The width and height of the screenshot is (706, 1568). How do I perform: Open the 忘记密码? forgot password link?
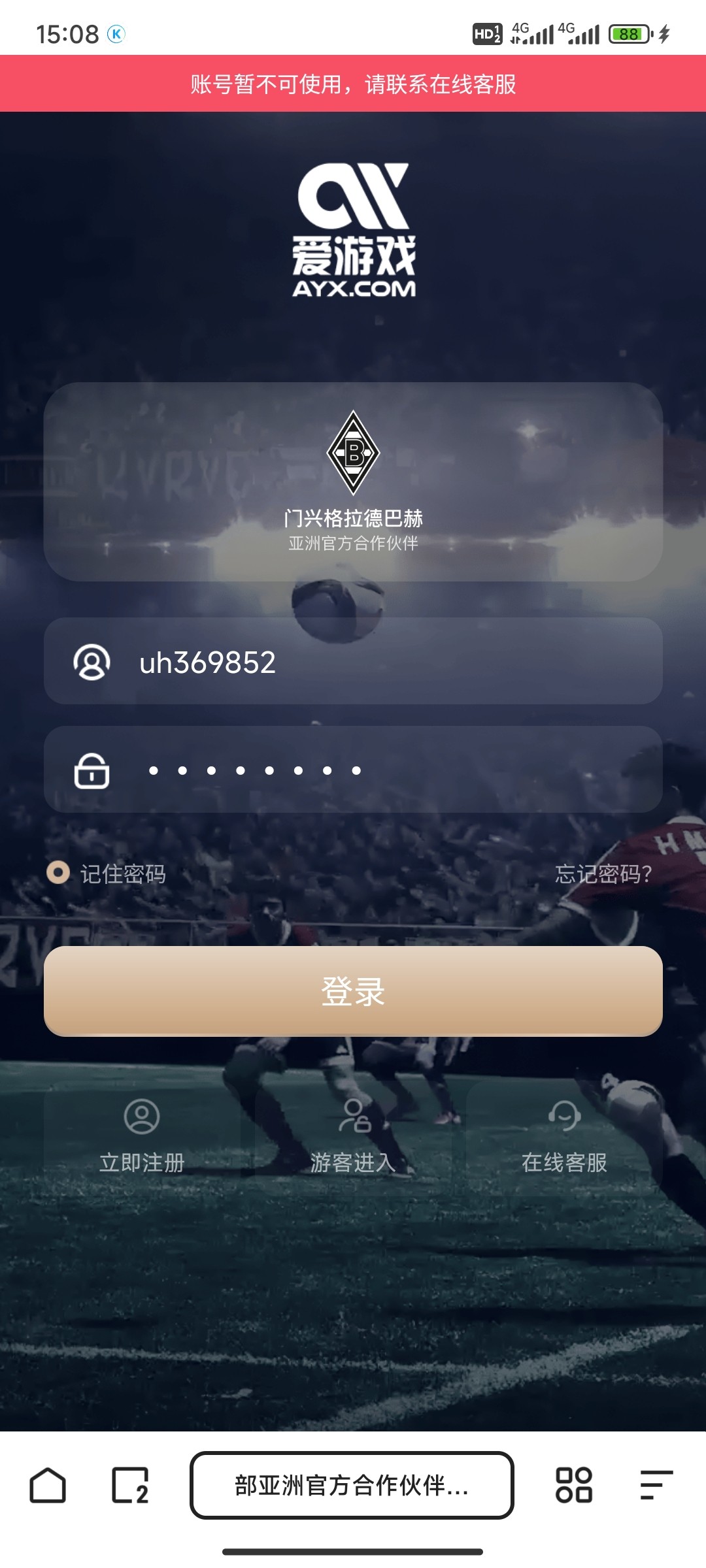[603, 874]
